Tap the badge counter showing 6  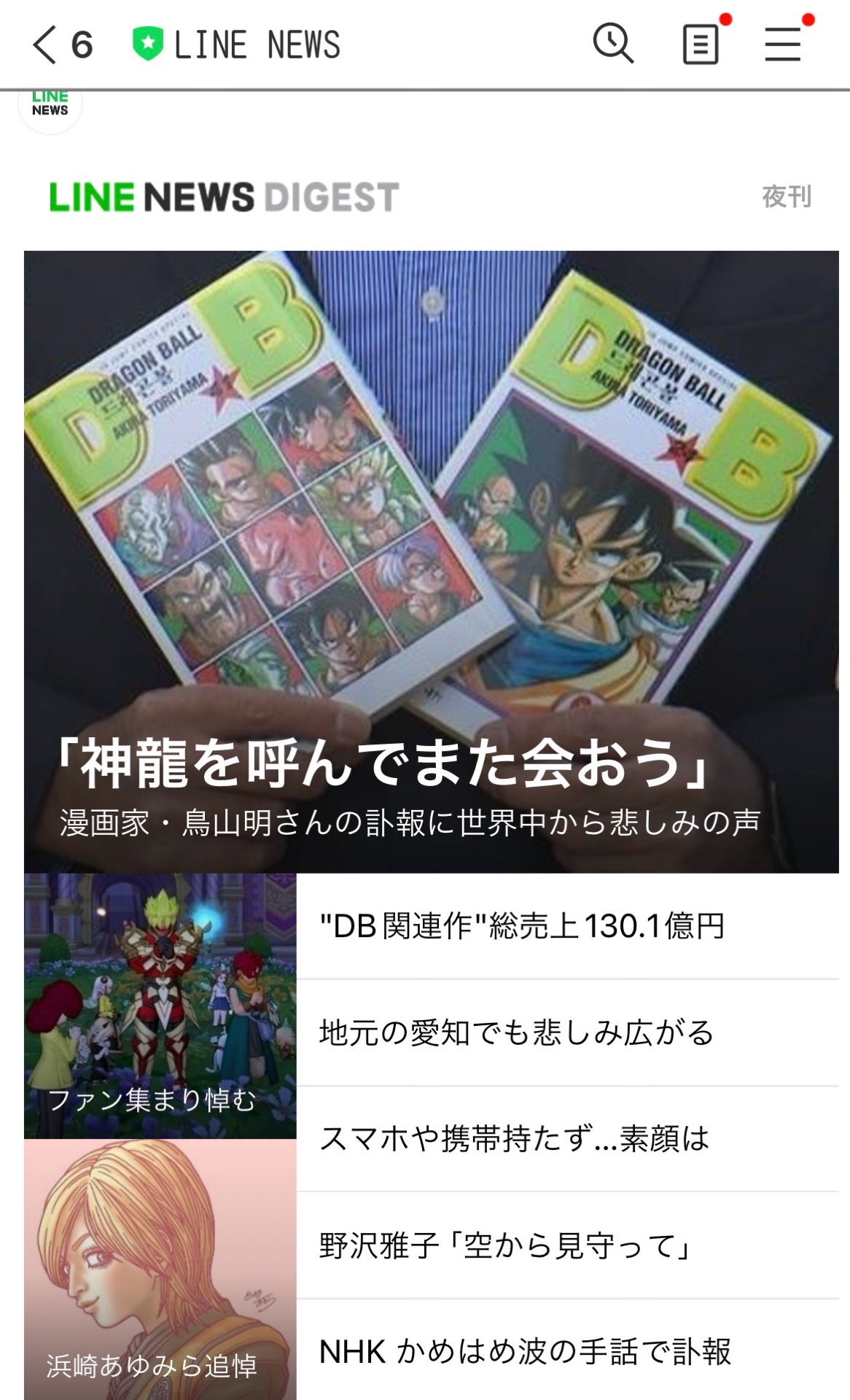(x=80, y=42)
